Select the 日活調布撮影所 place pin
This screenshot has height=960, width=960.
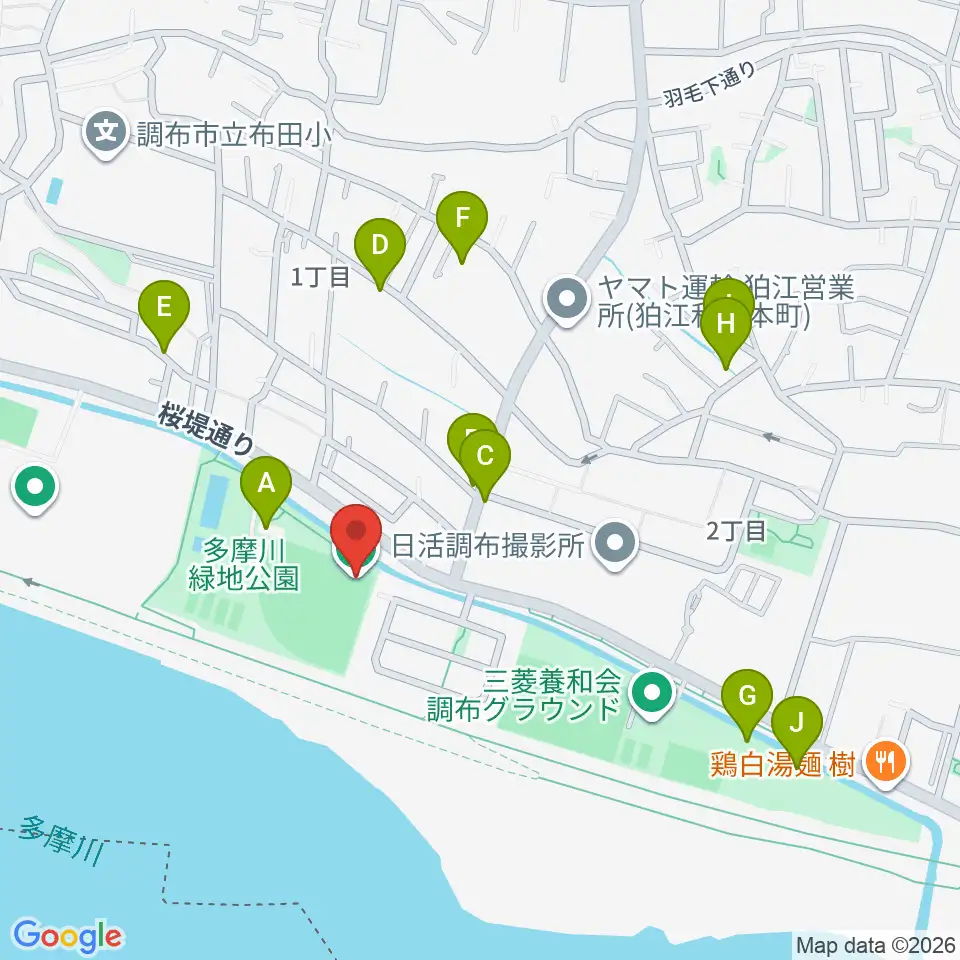click(616, 544)
